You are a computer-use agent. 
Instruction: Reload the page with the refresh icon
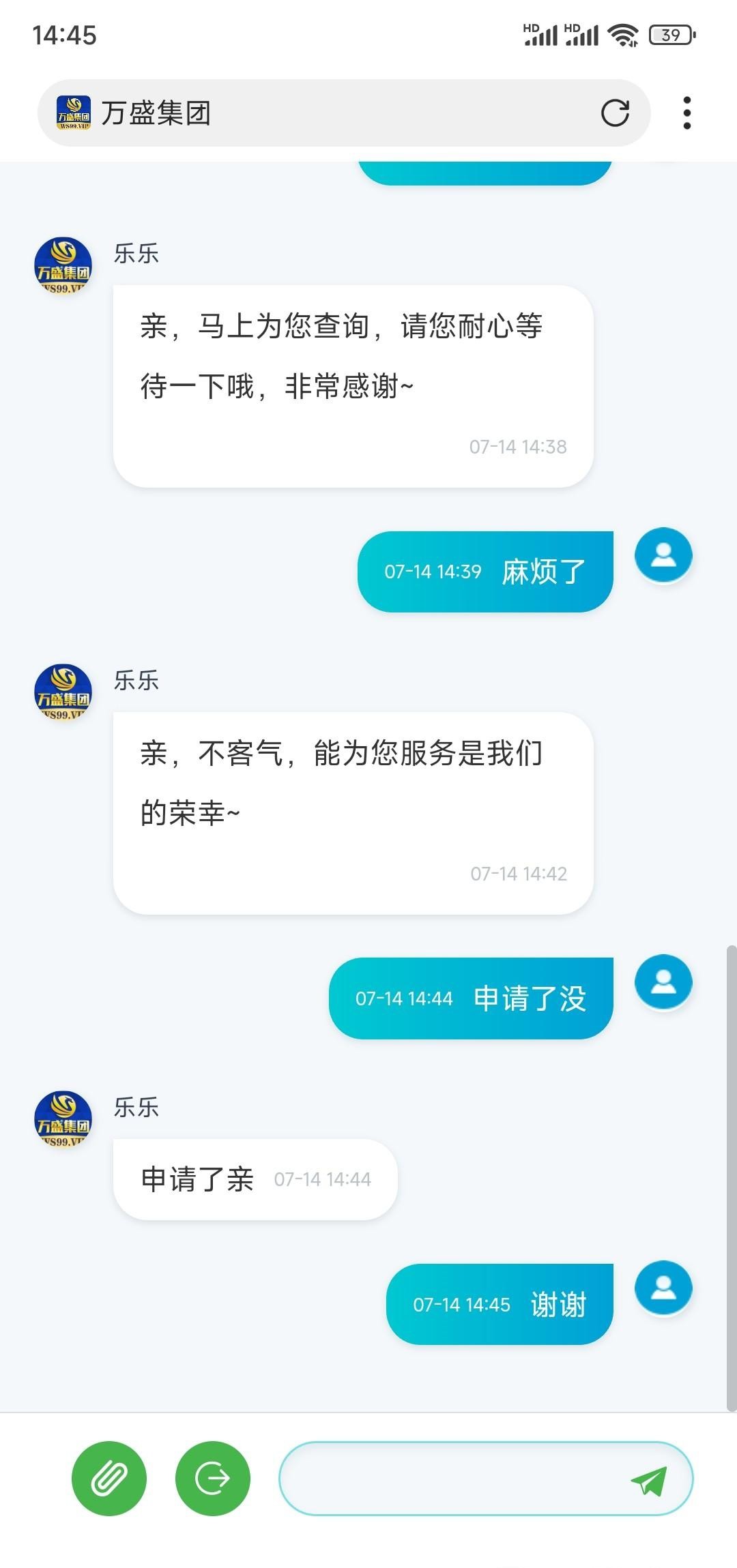(615, 113)
